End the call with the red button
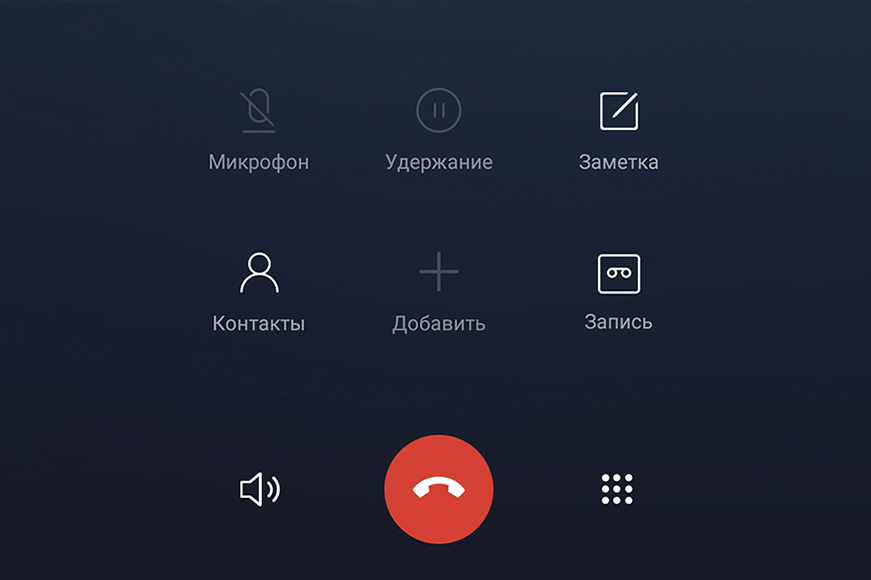Viewport: 871px width, 580px height. coord(438,489)
